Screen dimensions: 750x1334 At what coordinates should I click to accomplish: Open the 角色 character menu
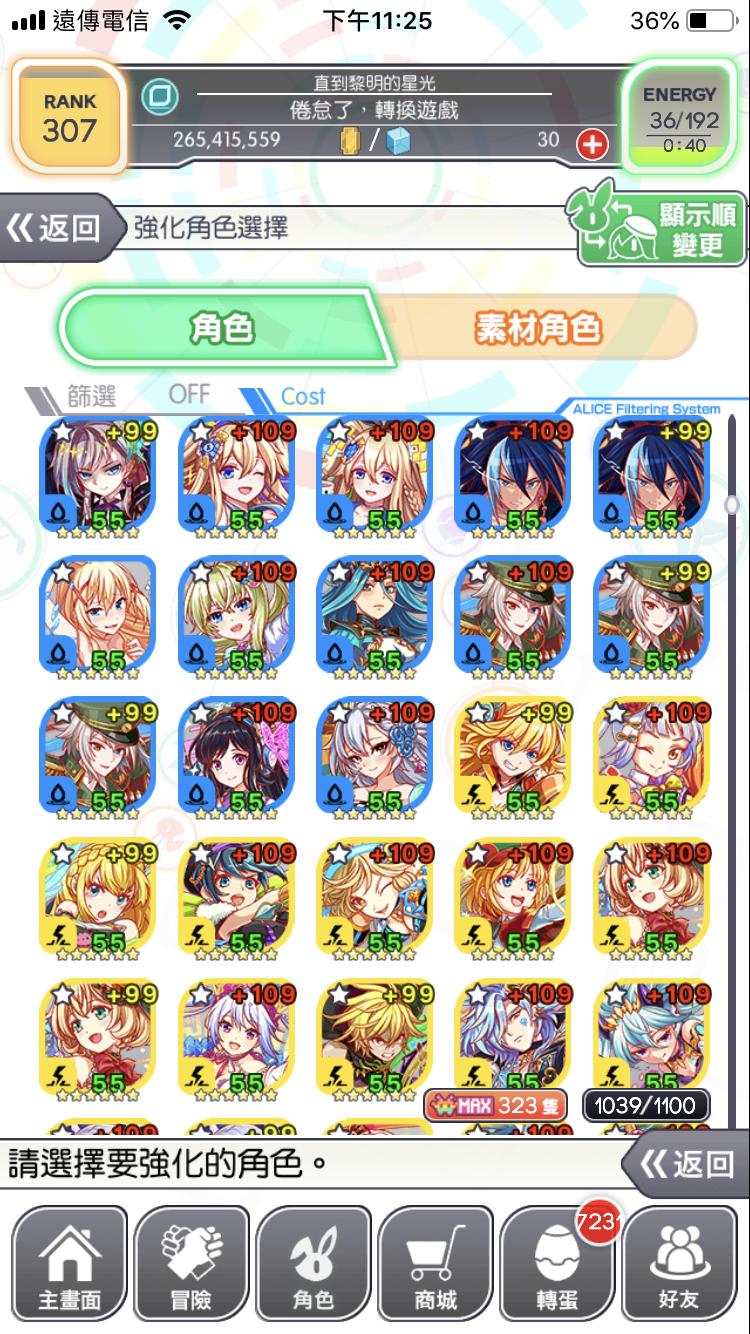tap(313, 1264)
